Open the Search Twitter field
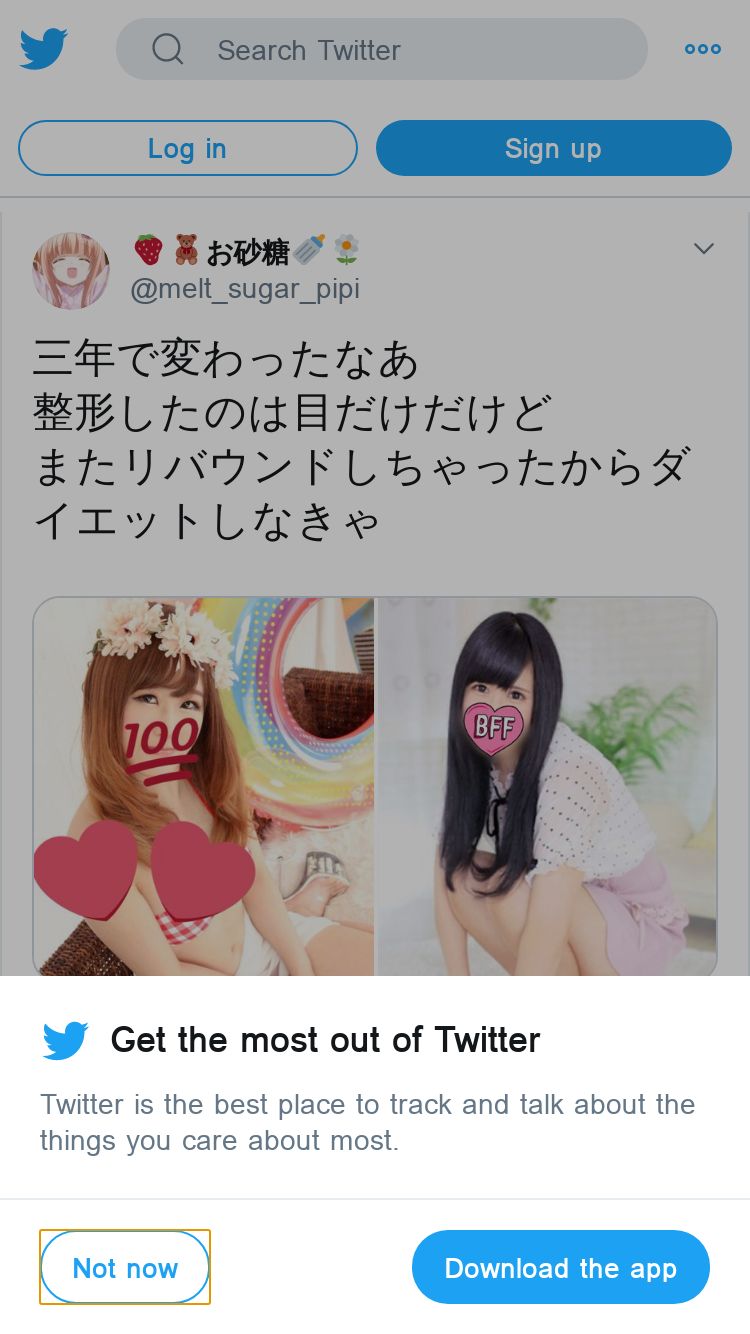This screenshot has width=750, height=1334. (x=381, y=49)
